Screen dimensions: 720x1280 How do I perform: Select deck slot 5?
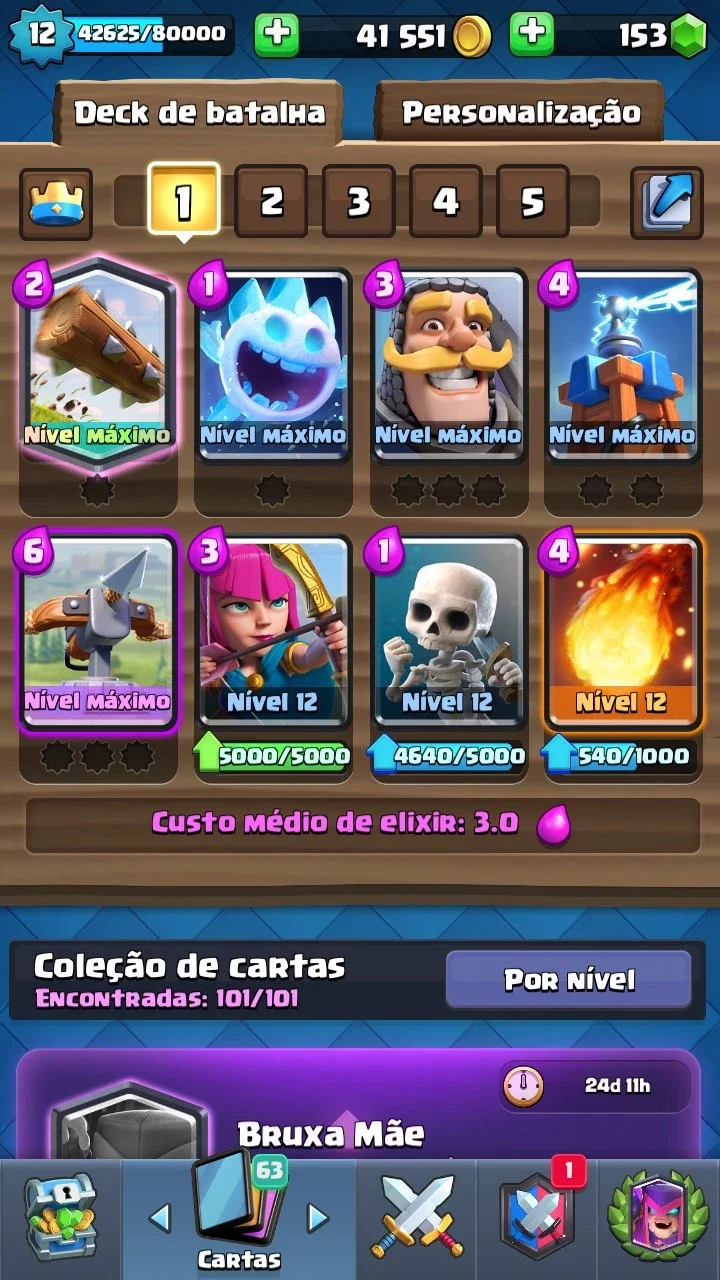532,202
